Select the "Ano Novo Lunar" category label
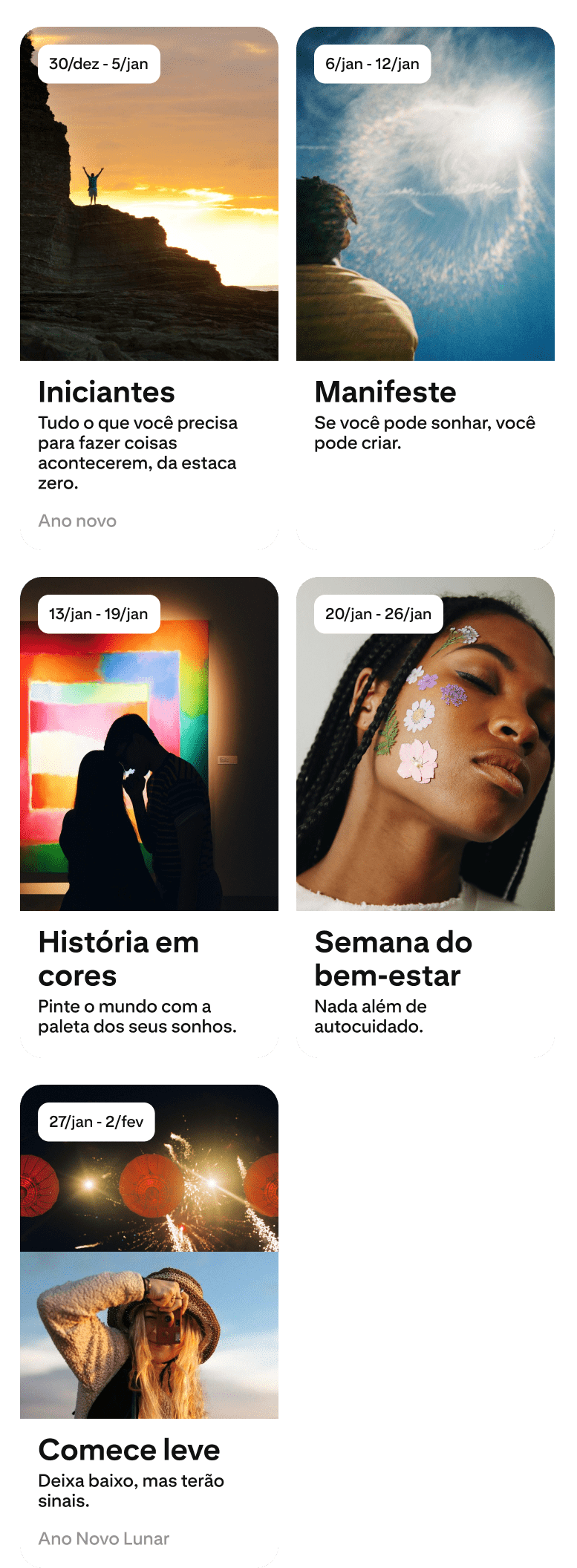Viewport: 577px width, 1568px height. [103, 1539]
